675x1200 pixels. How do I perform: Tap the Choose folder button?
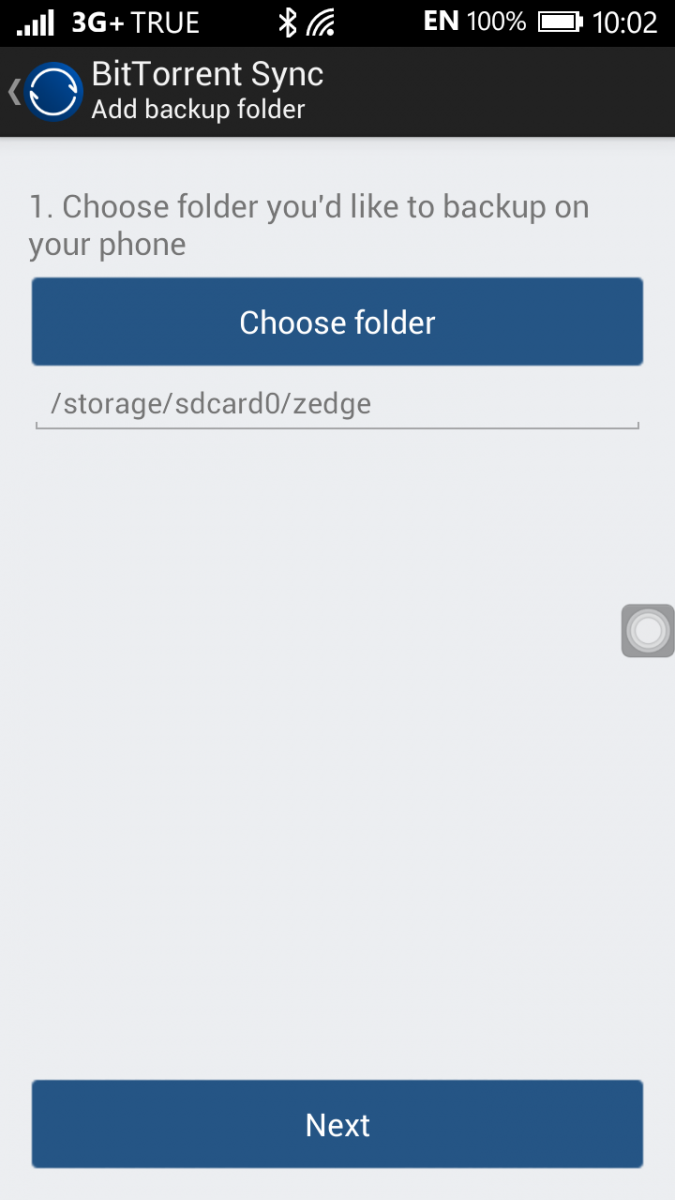tap(337, 322)
